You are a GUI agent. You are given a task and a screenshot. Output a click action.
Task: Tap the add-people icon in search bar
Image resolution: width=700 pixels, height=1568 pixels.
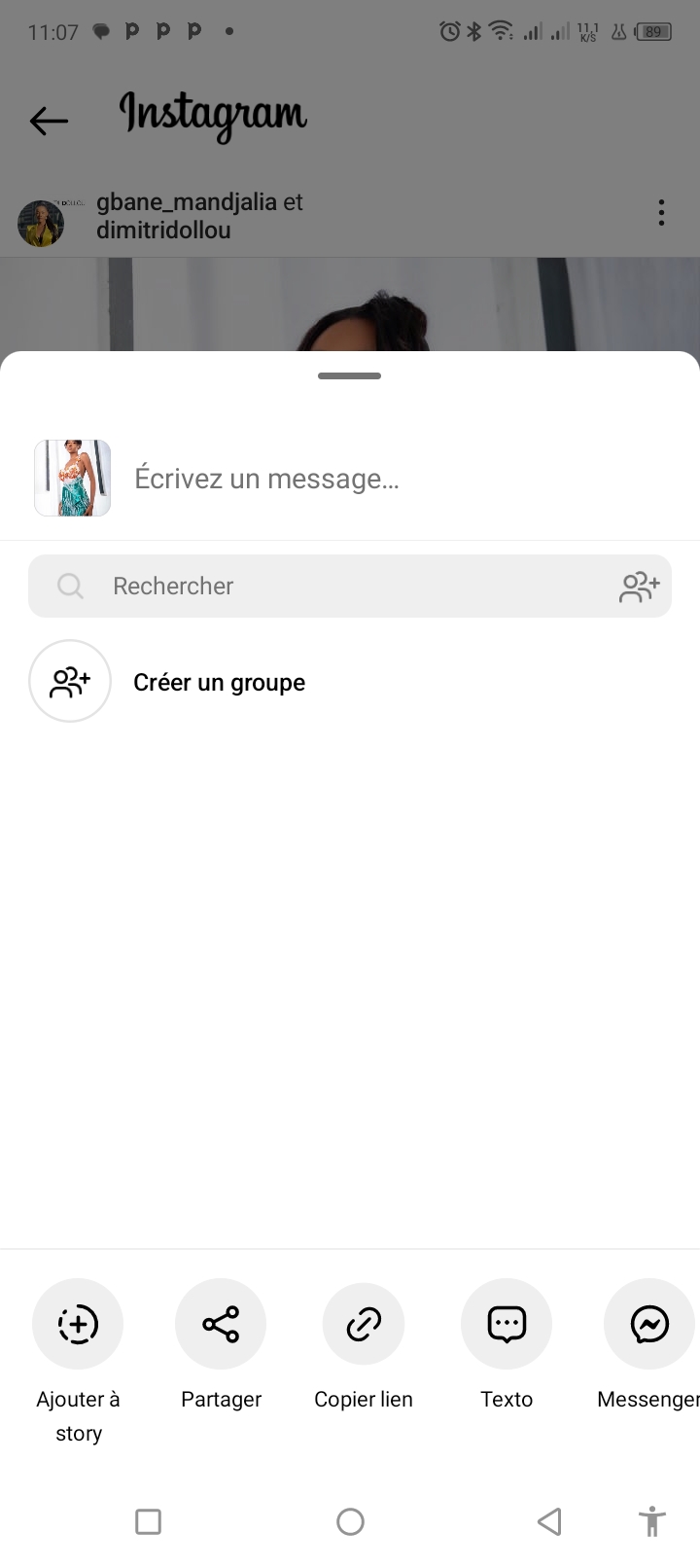(x=639, y=586)
